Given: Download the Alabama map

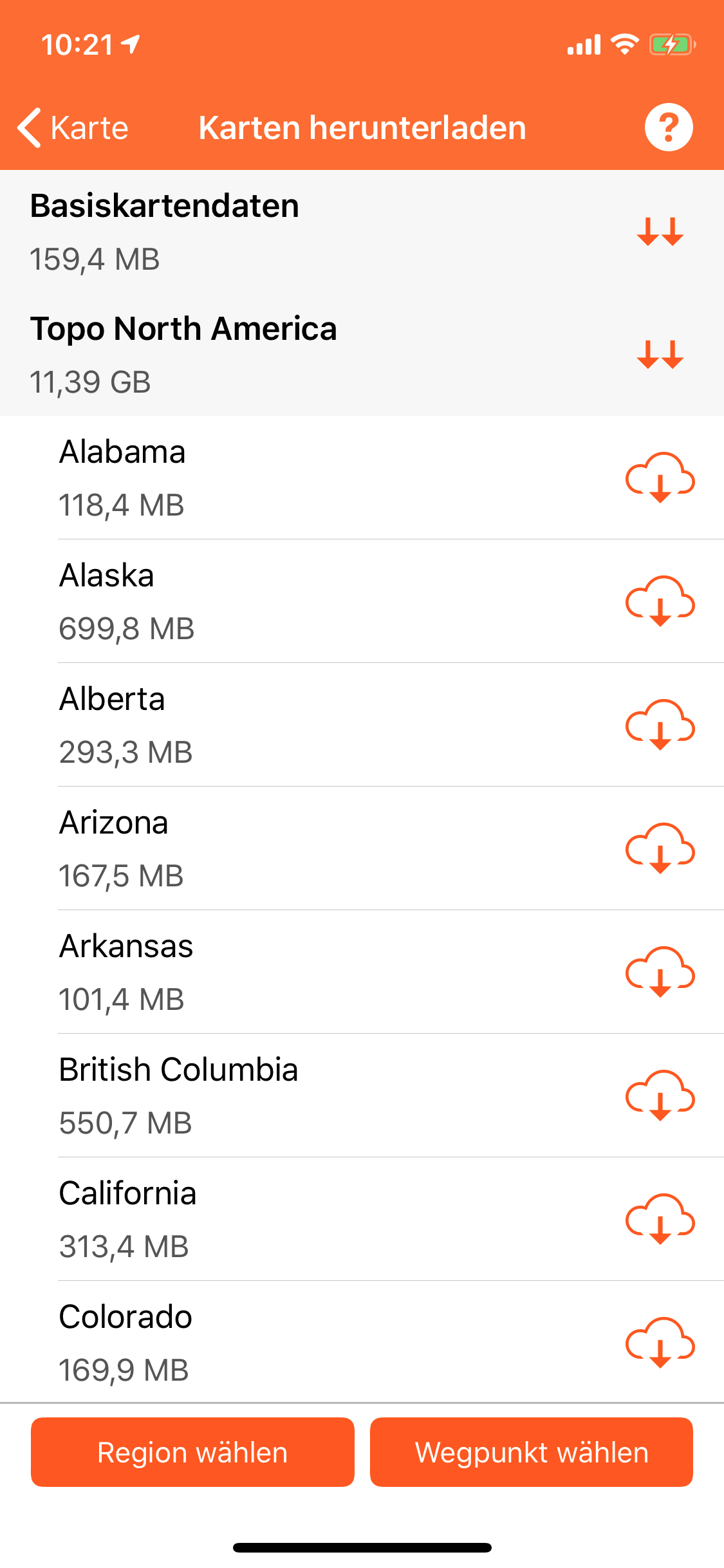Looking at the screenshot, I should coord(660,478).
